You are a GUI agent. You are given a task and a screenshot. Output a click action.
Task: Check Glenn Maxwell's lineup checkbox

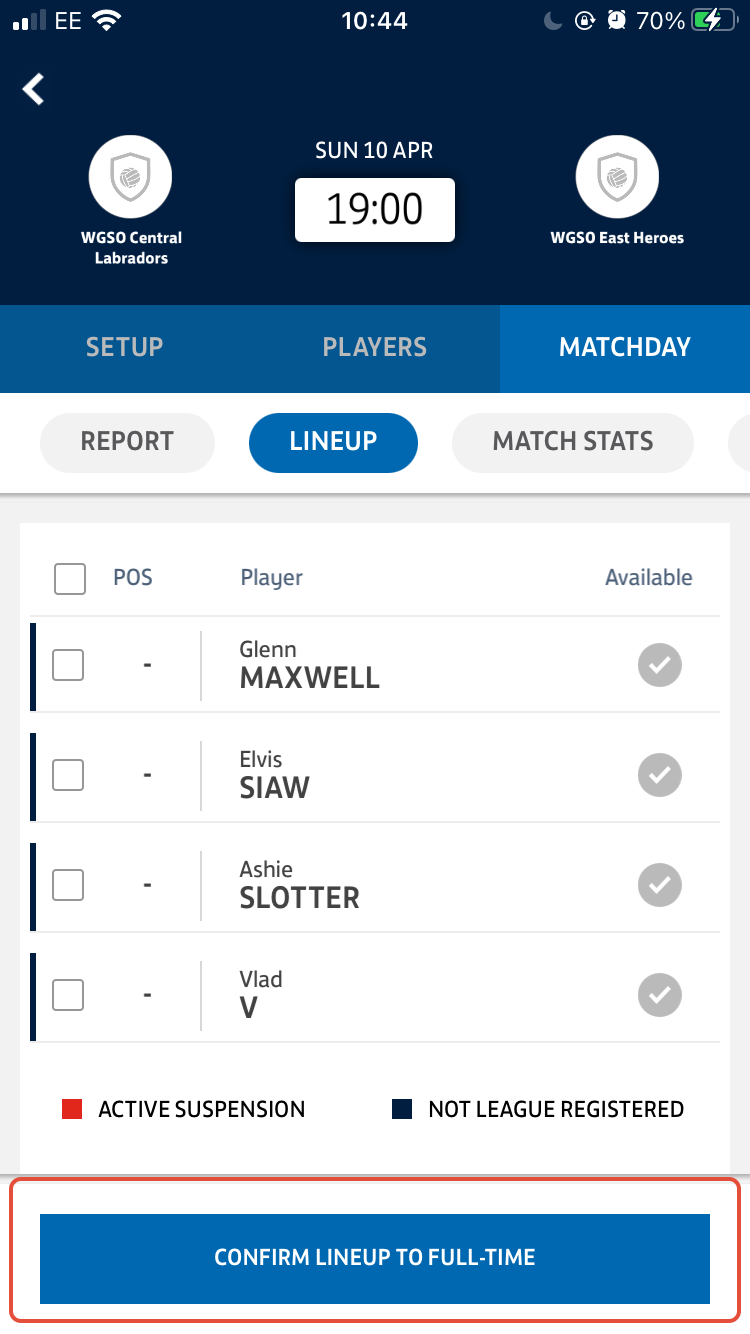click(x=68, y=664)
